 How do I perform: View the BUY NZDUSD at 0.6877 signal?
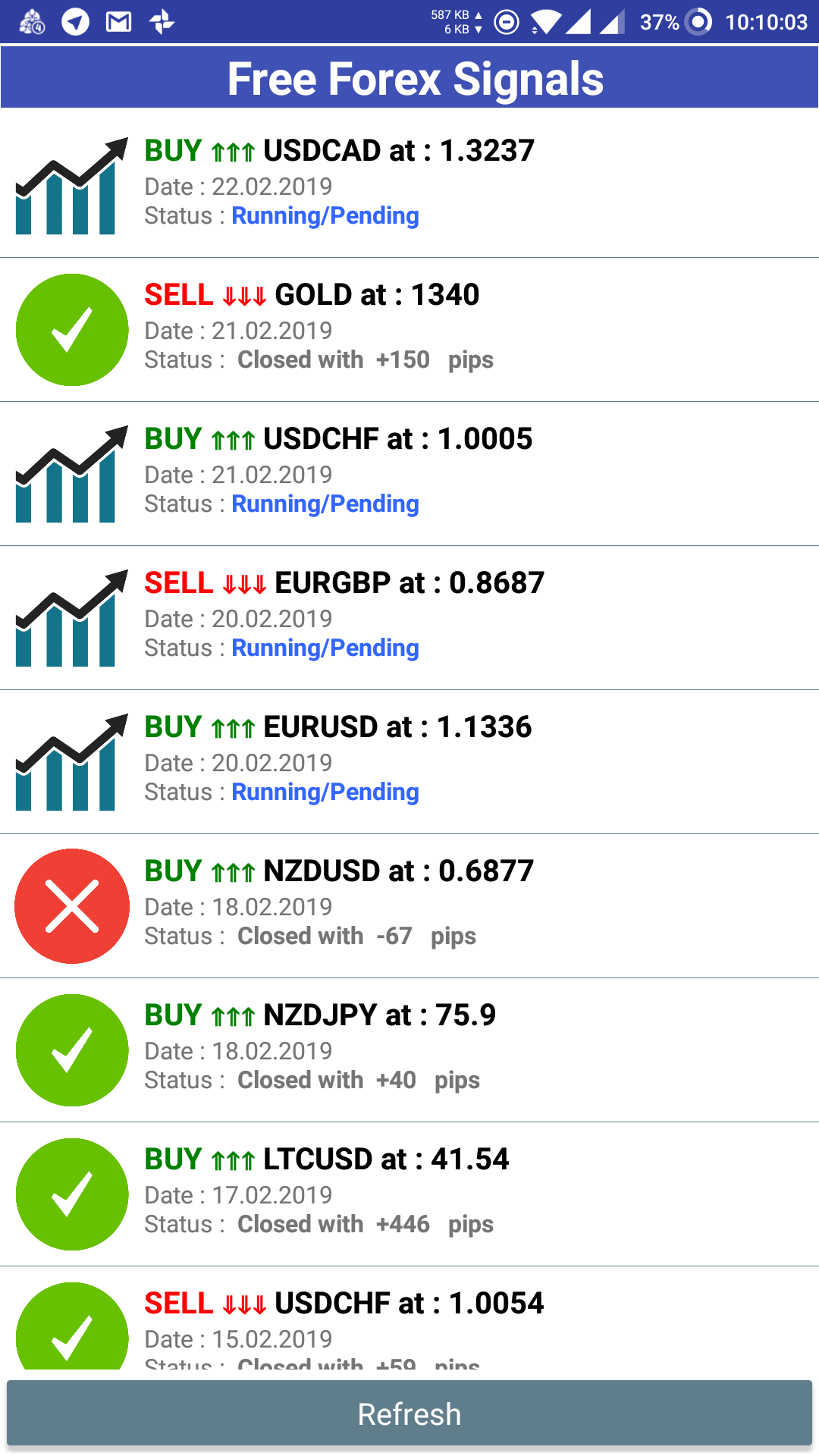coord(409,906)
